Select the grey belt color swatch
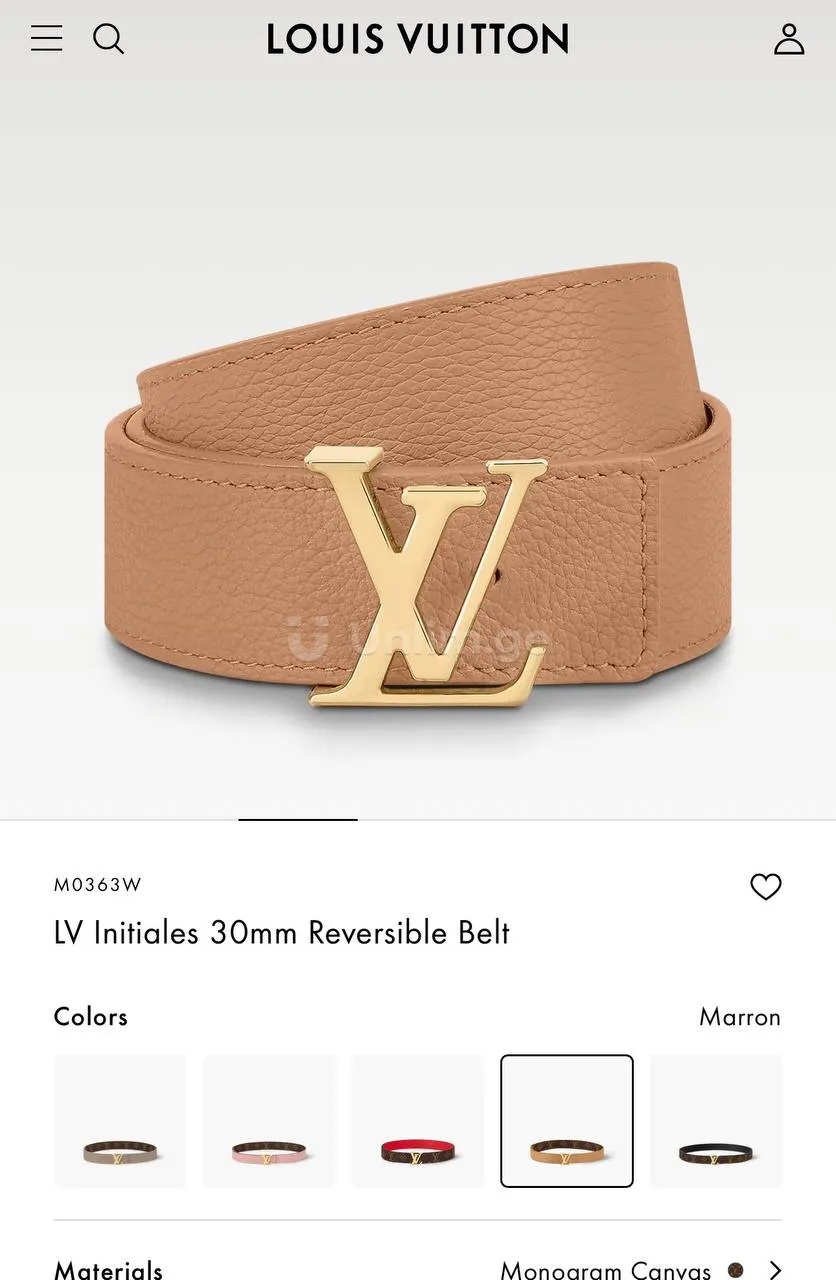 (120, 1121)
